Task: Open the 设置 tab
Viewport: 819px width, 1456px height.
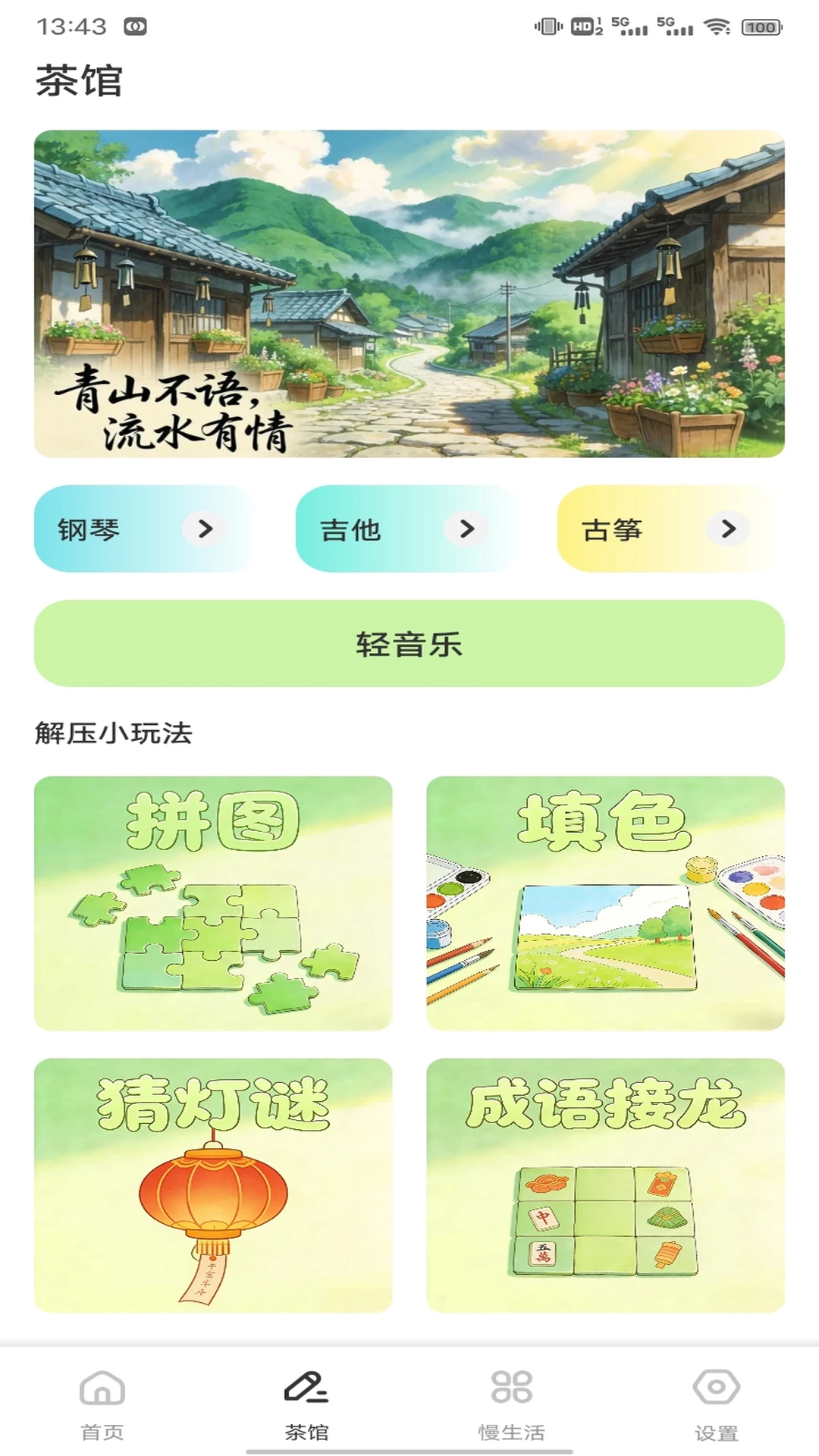Action: [716, 1404]
